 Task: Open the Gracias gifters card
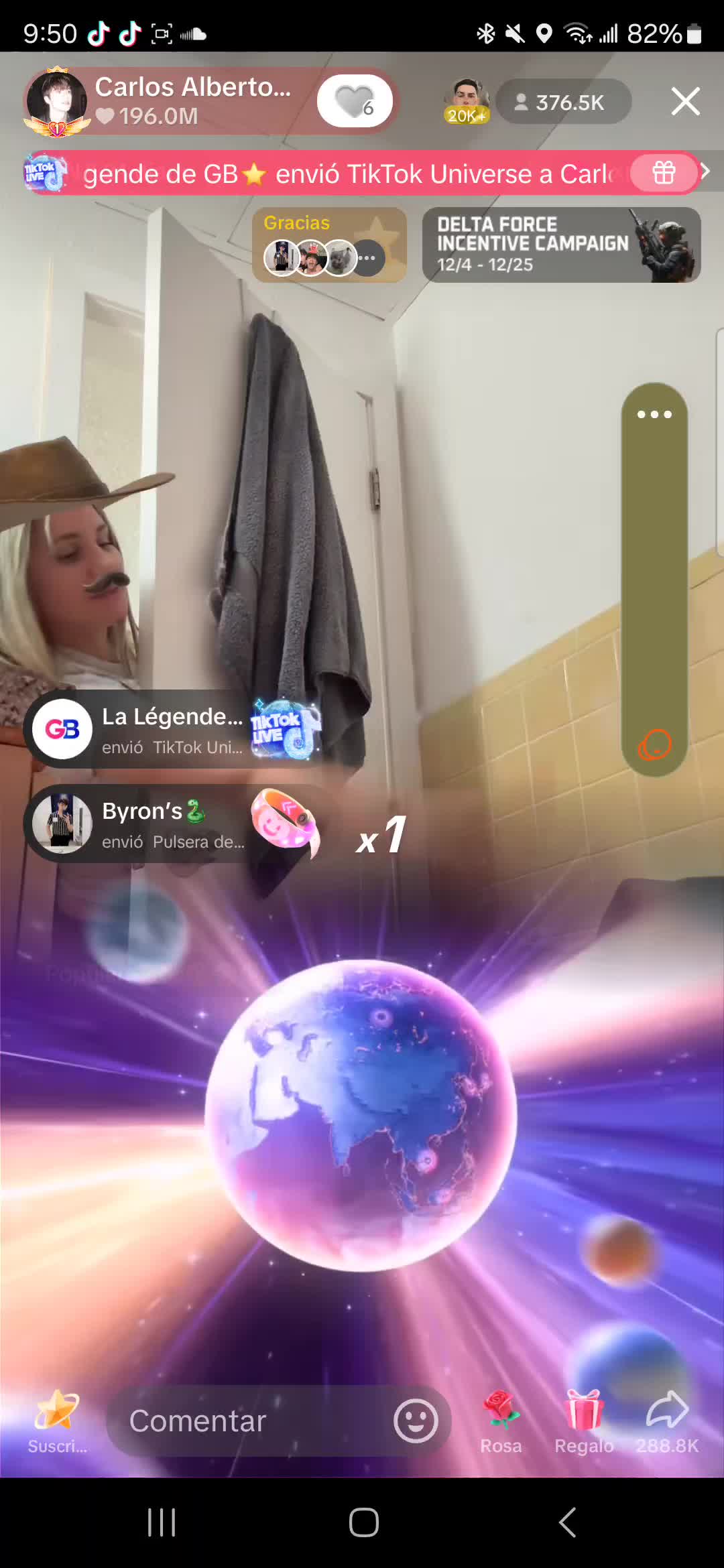[x=329, y=245]
